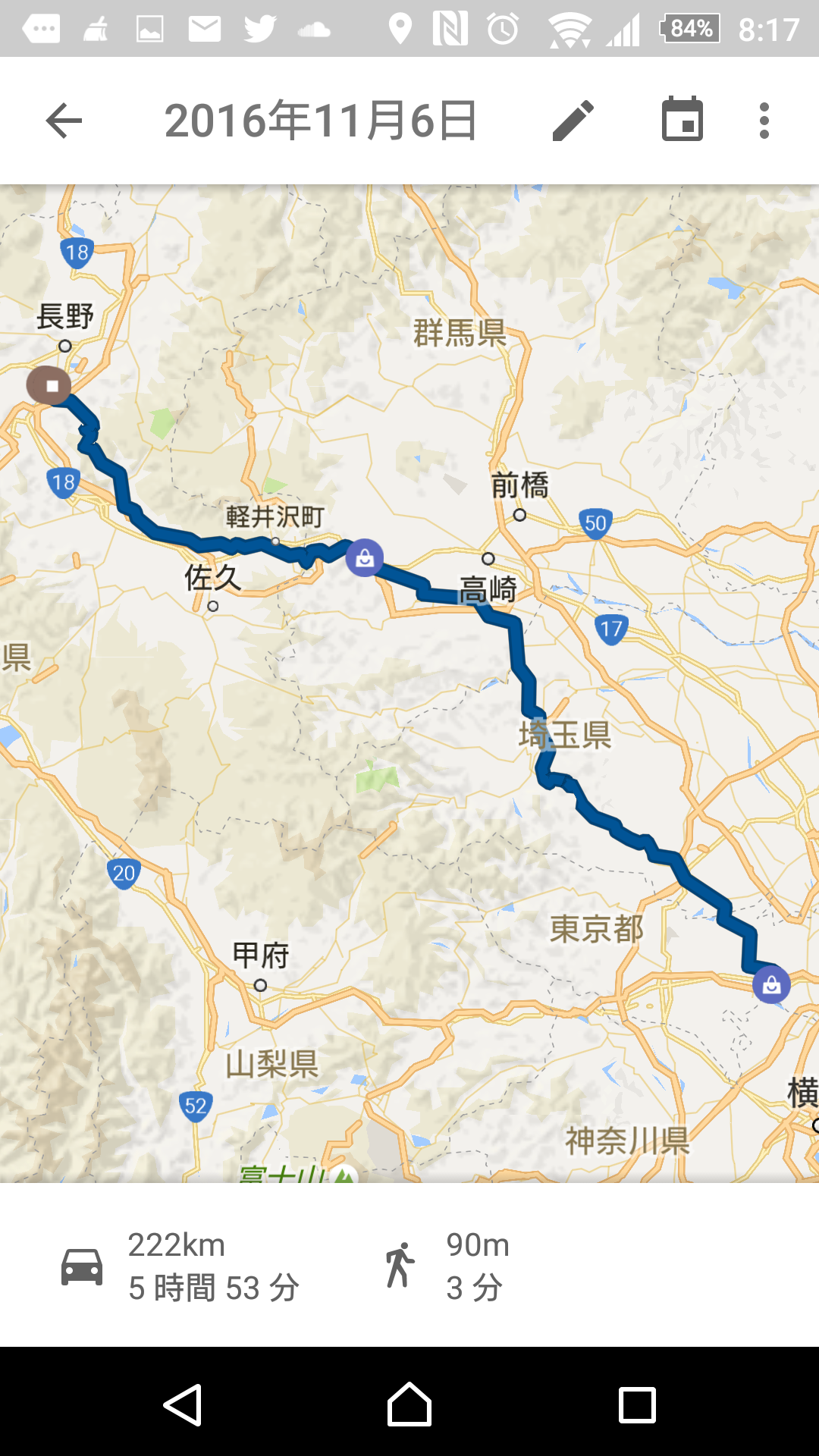
Task: Tap the Android home button
Action: click(x=409, y=1405)
